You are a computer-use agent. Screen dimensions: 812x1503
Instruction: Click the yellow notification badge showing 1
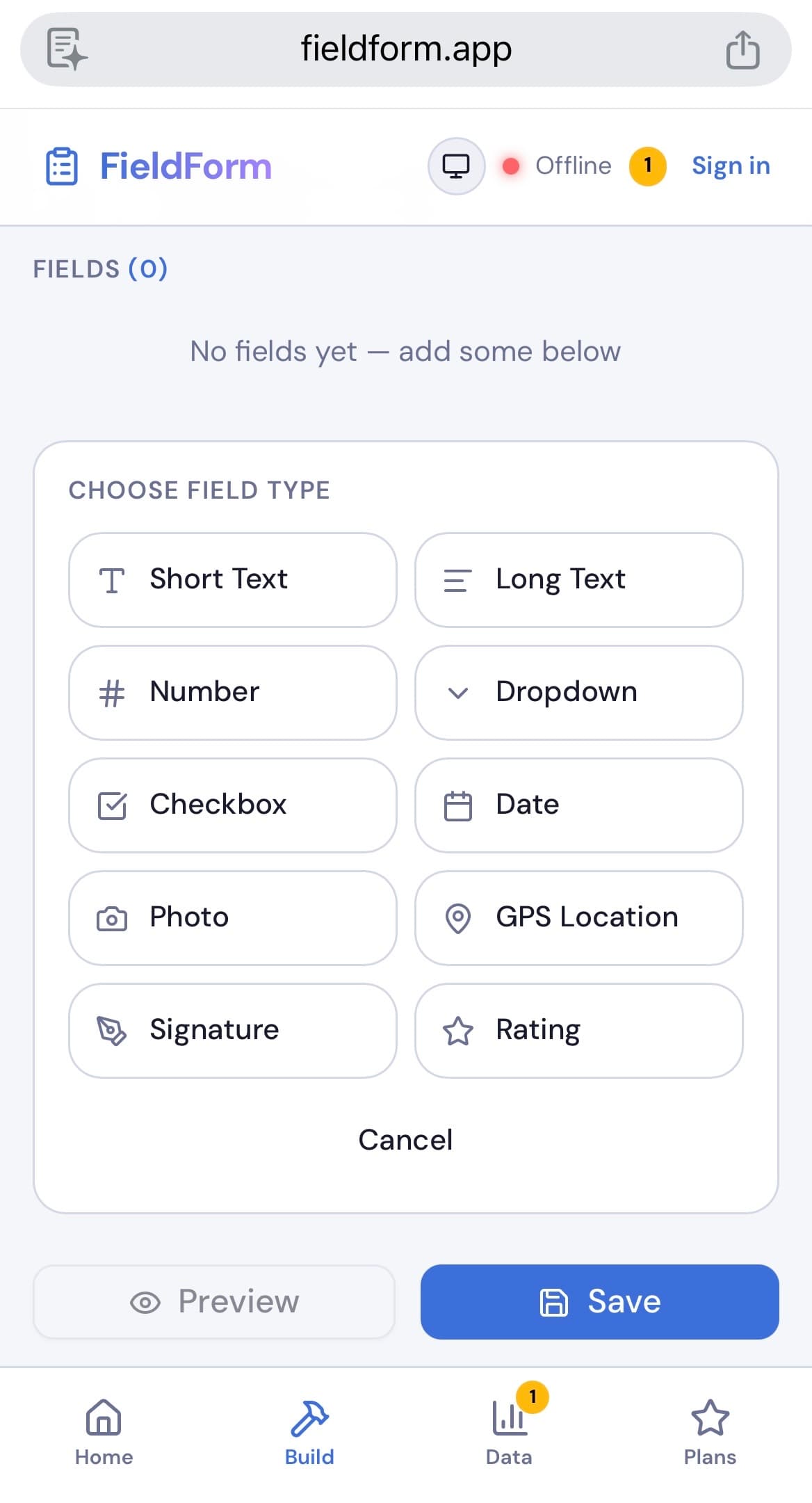pyautogui.click(x=647, y=166)
